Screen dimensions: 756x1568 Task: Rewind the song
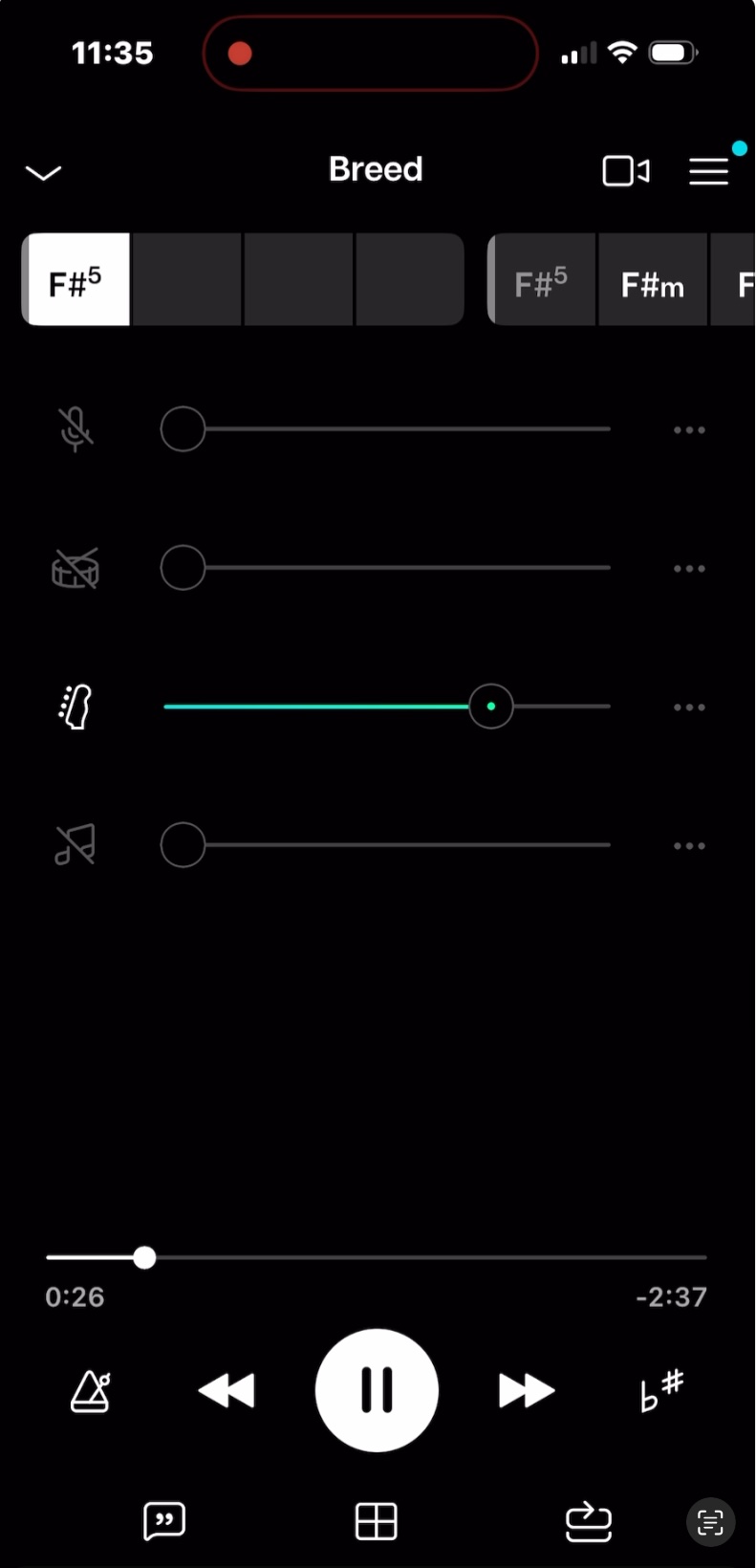[x=227, y=1390]
